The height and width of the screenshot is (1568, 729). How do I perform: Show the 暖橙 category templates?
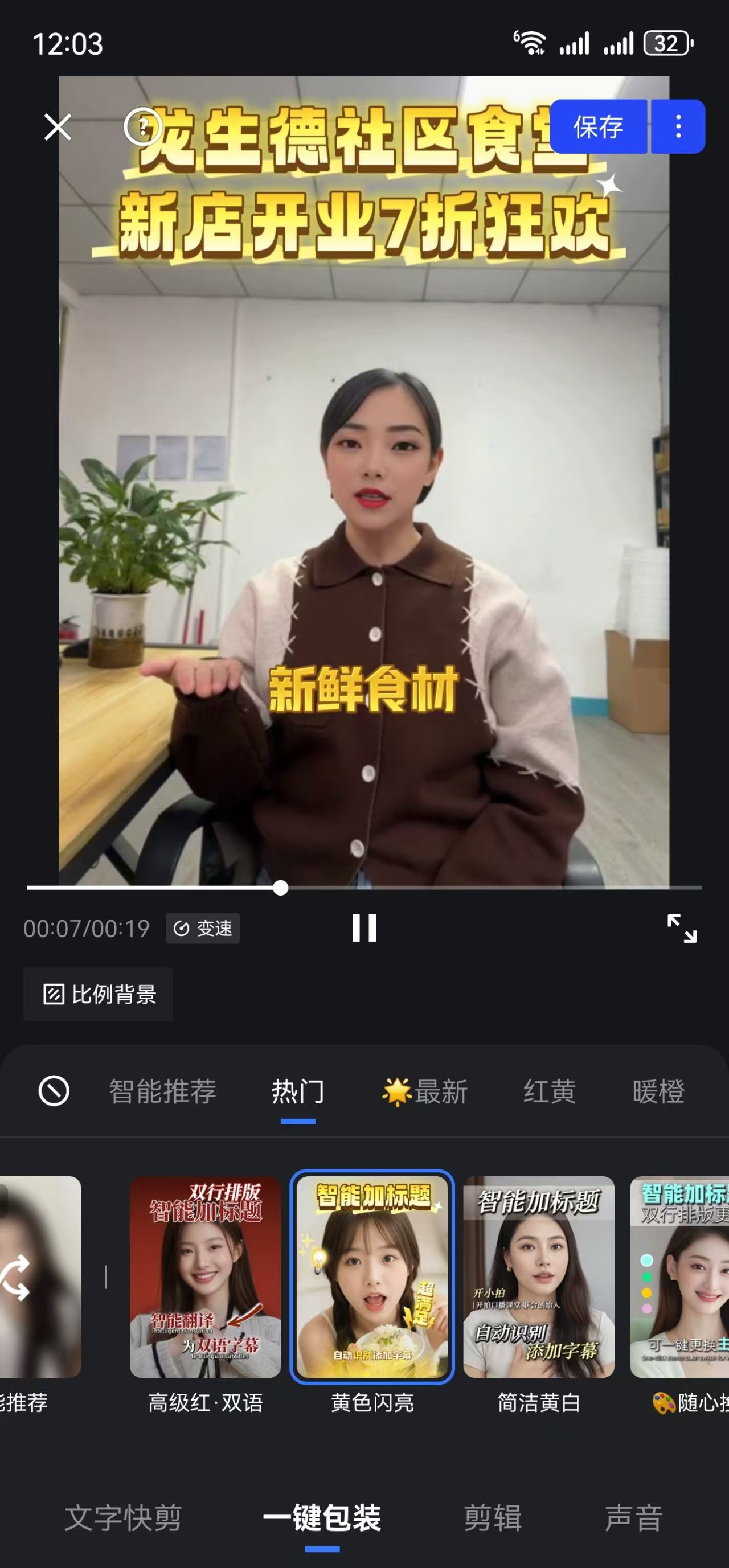[658, 1091]
